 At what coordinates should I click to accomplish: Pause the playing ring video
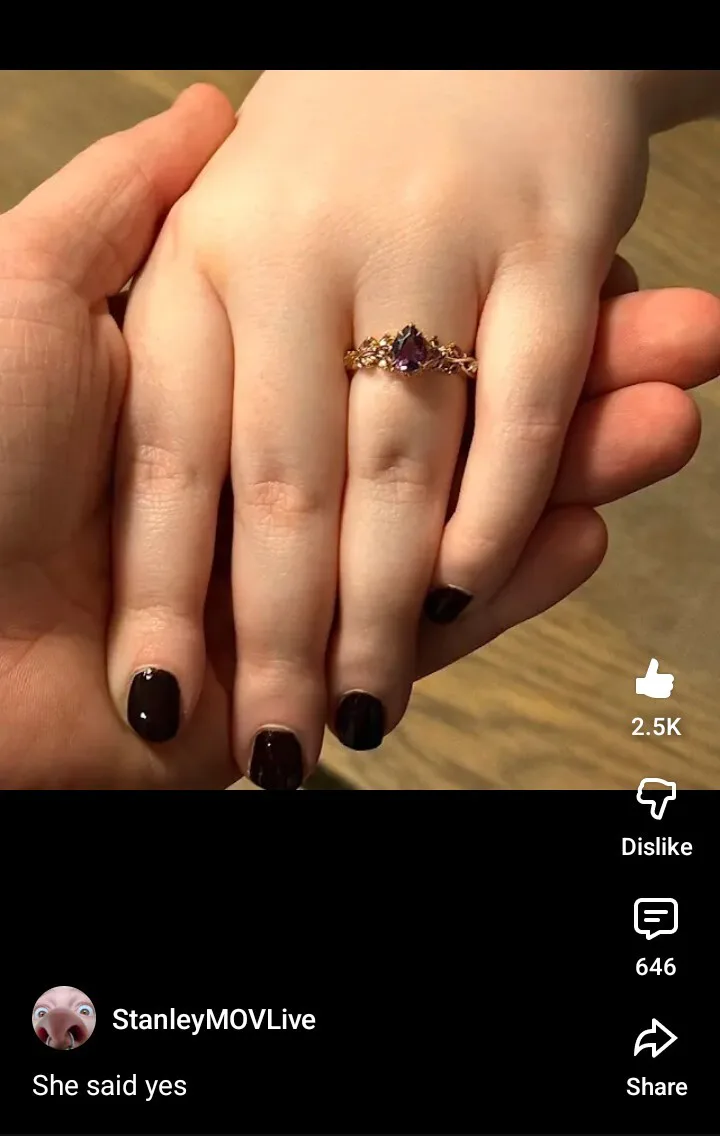point(360,430)
